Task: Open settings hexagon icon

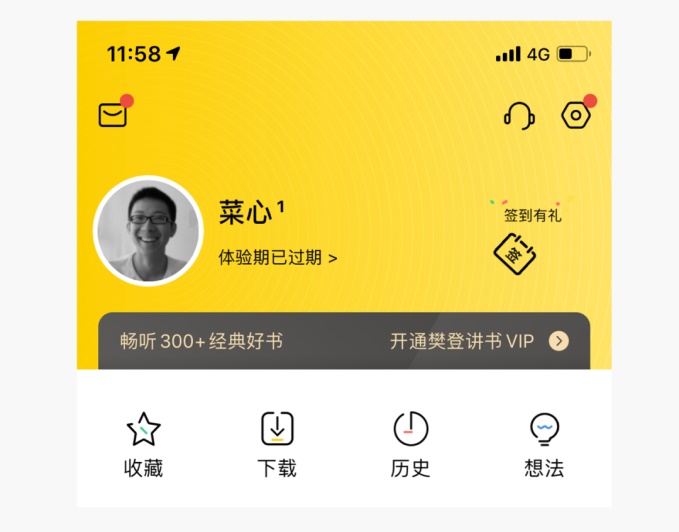Action: click(x=576, y=116)
